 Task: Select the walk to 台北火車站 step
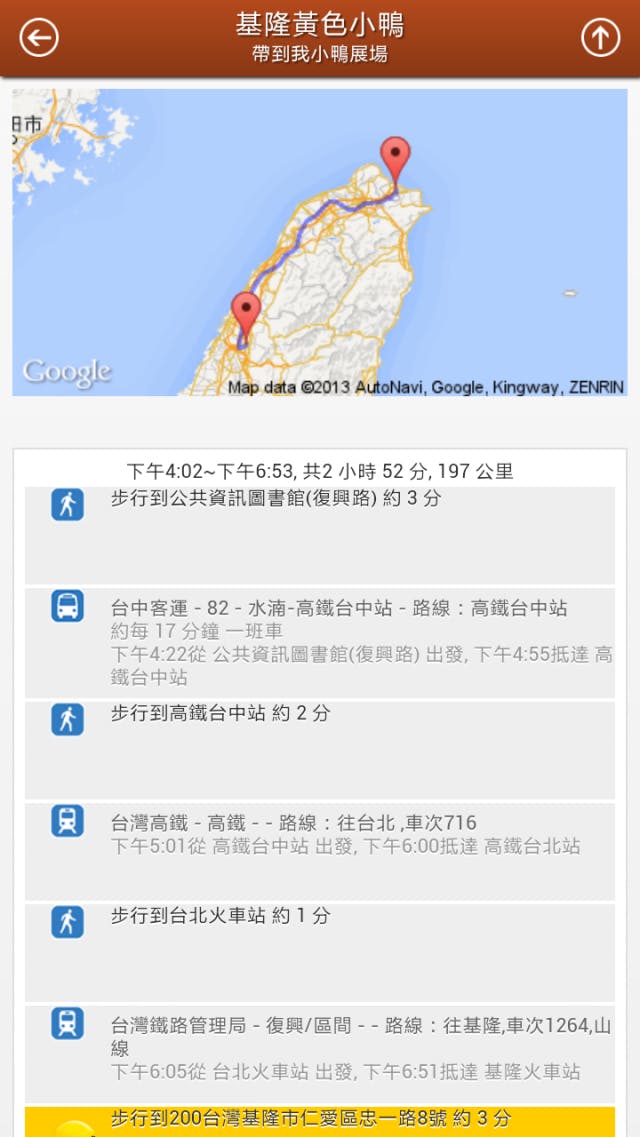click(320, 952)
